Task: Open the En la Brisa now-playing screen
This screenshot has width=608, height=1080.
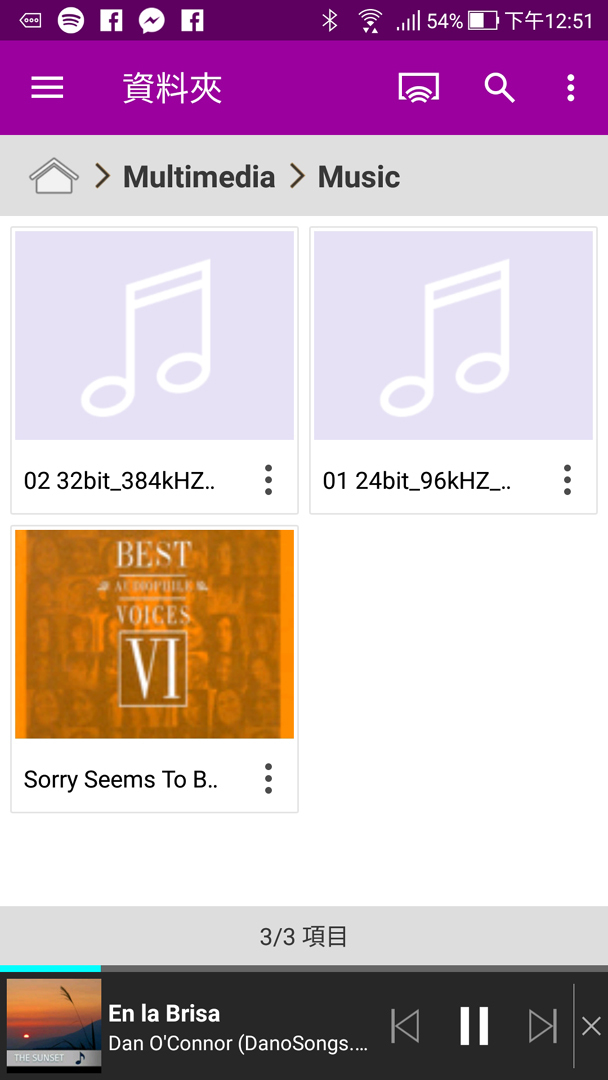Action: click(x=237, y=1027)
